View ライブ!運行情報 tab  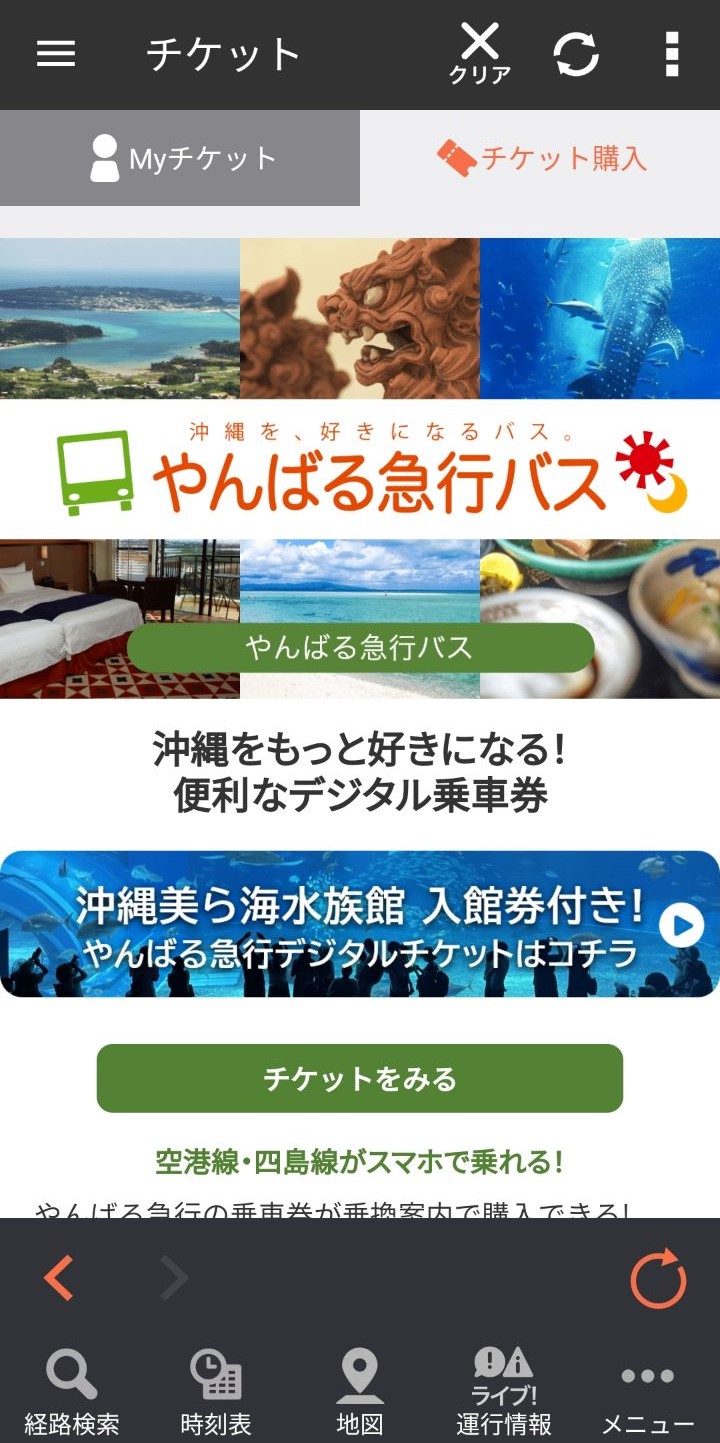click(x=504, y=1391)
